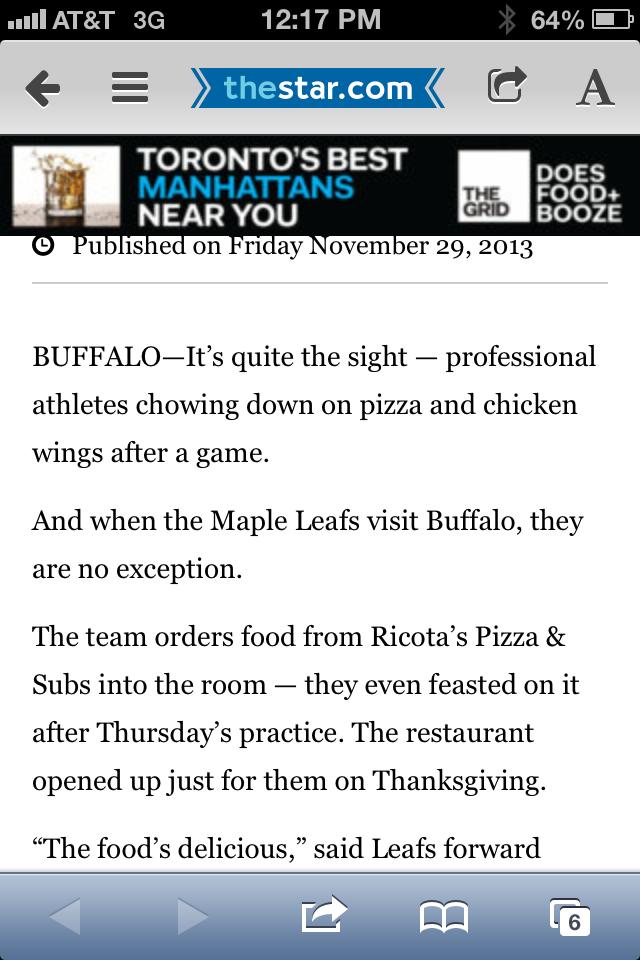Navigate forward in Safari
Screen dimensions: 640x960
tap(192, 916)
